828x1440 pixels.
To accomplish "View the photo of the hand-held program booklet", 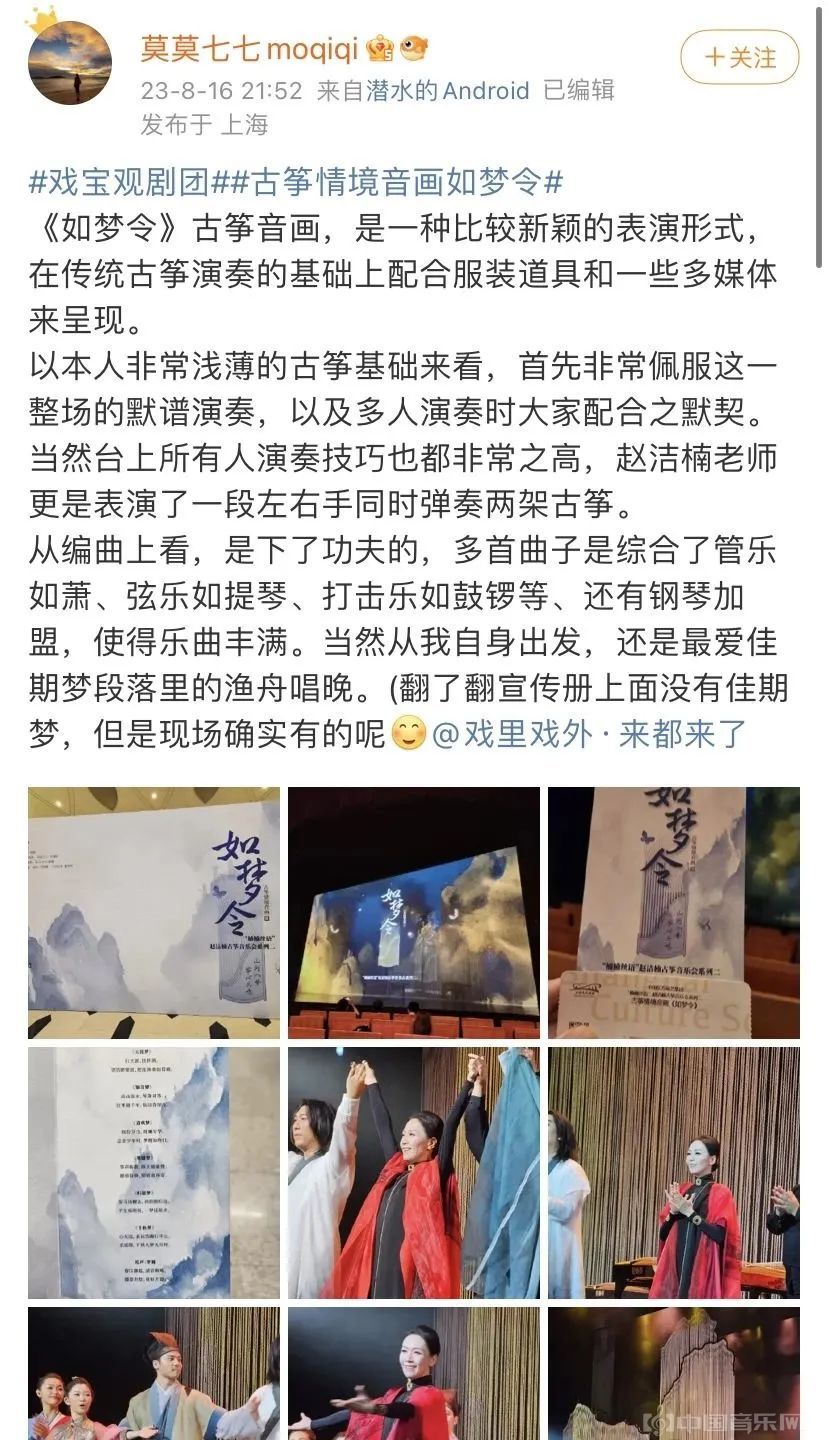I will pos(673,912).
